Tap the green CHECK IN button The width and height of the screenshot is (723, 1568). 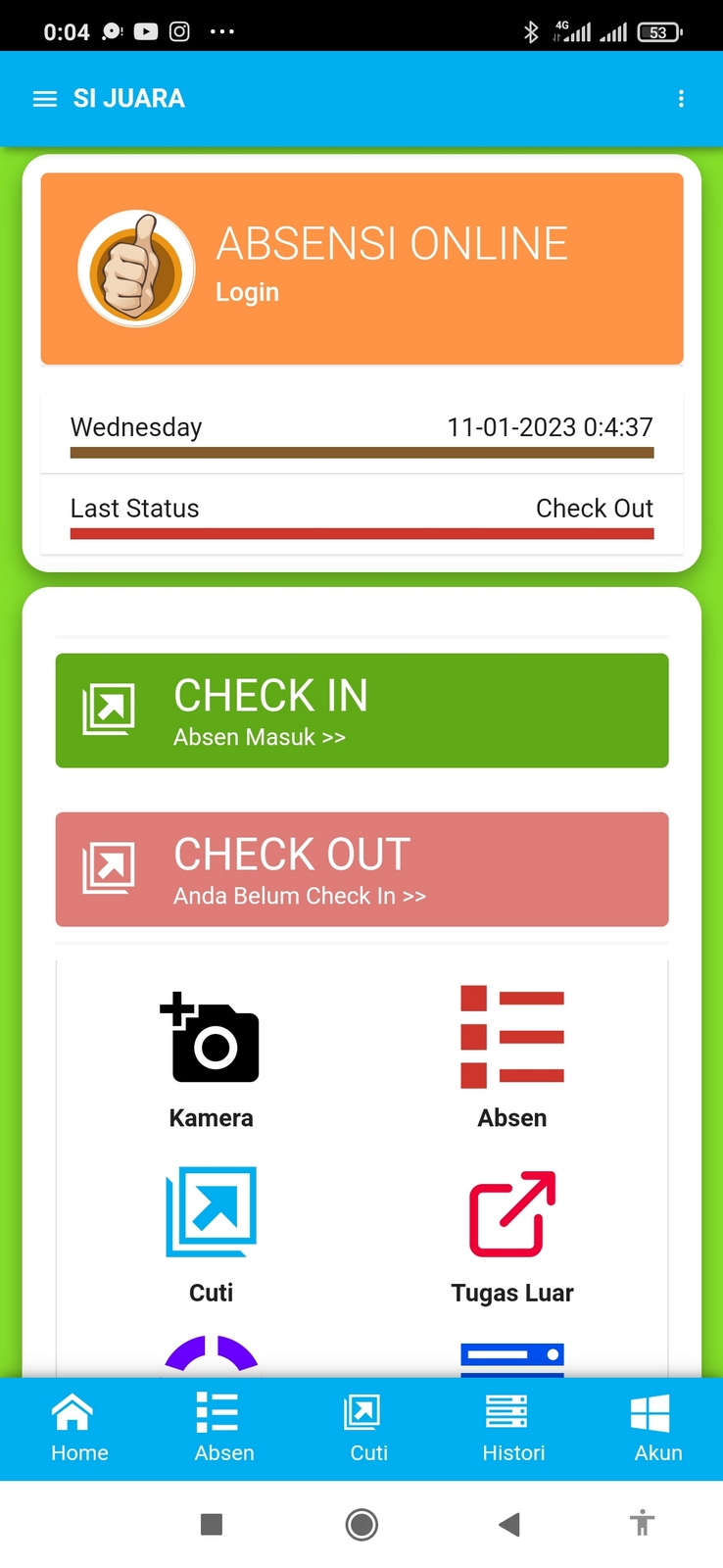point(361,710)
